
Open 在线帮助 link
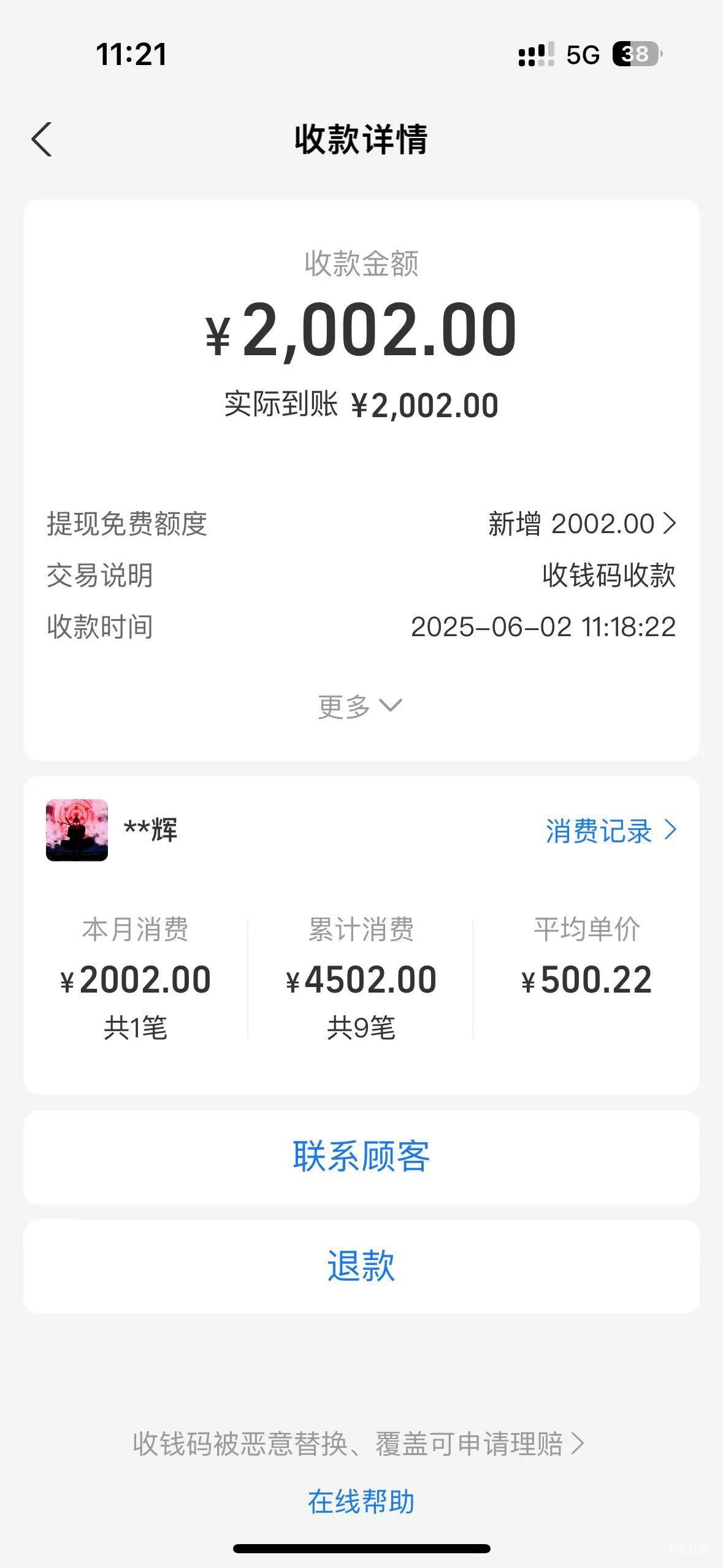(361, 1501)
